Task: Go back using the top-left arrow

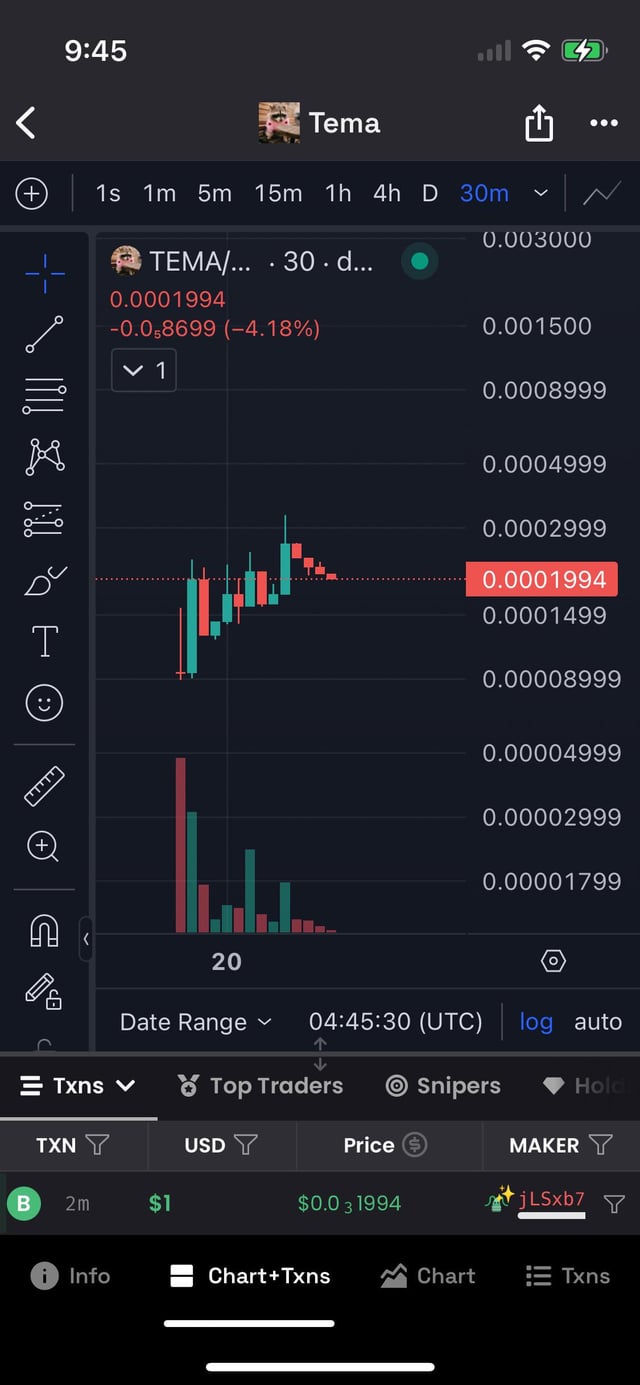Action: tap(27, 123)
